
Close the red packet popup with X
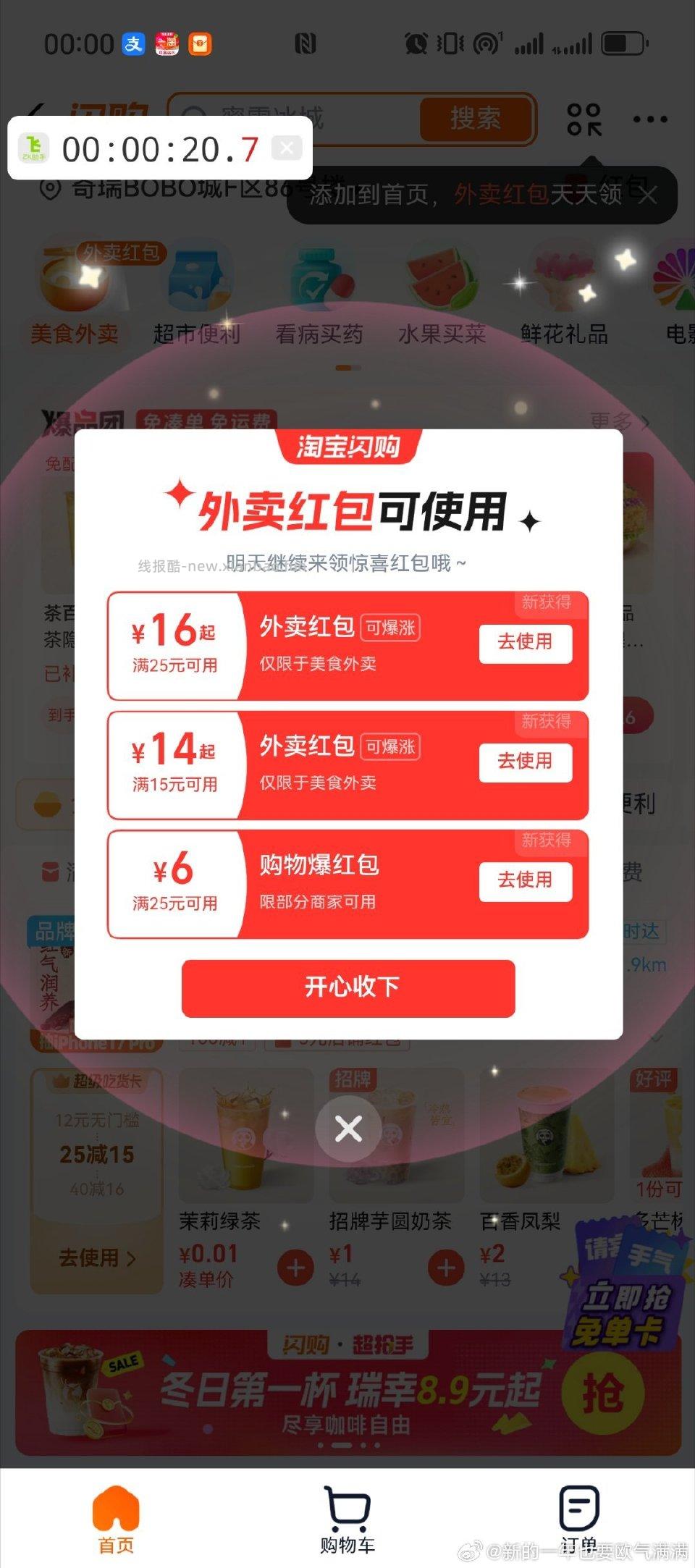click(x=348, y=1129)
